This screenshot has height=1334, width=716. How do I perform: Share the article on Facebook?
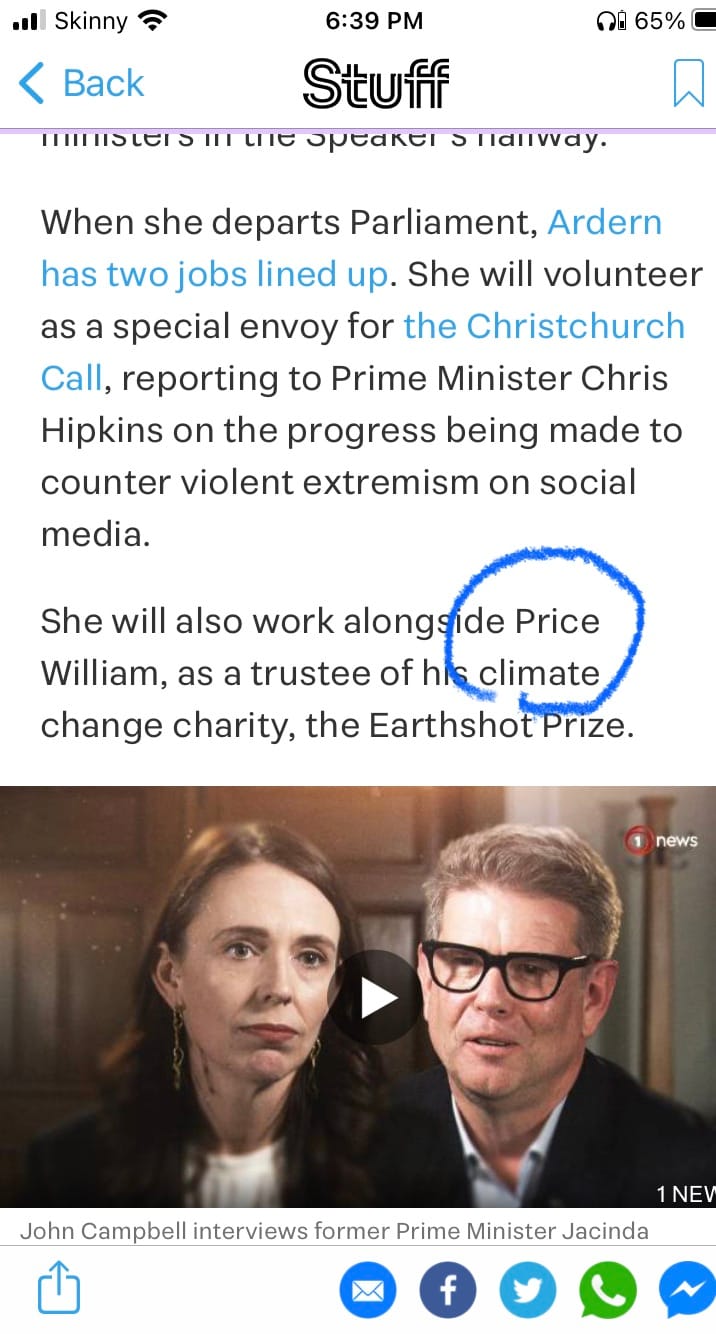coord(448,1291)
